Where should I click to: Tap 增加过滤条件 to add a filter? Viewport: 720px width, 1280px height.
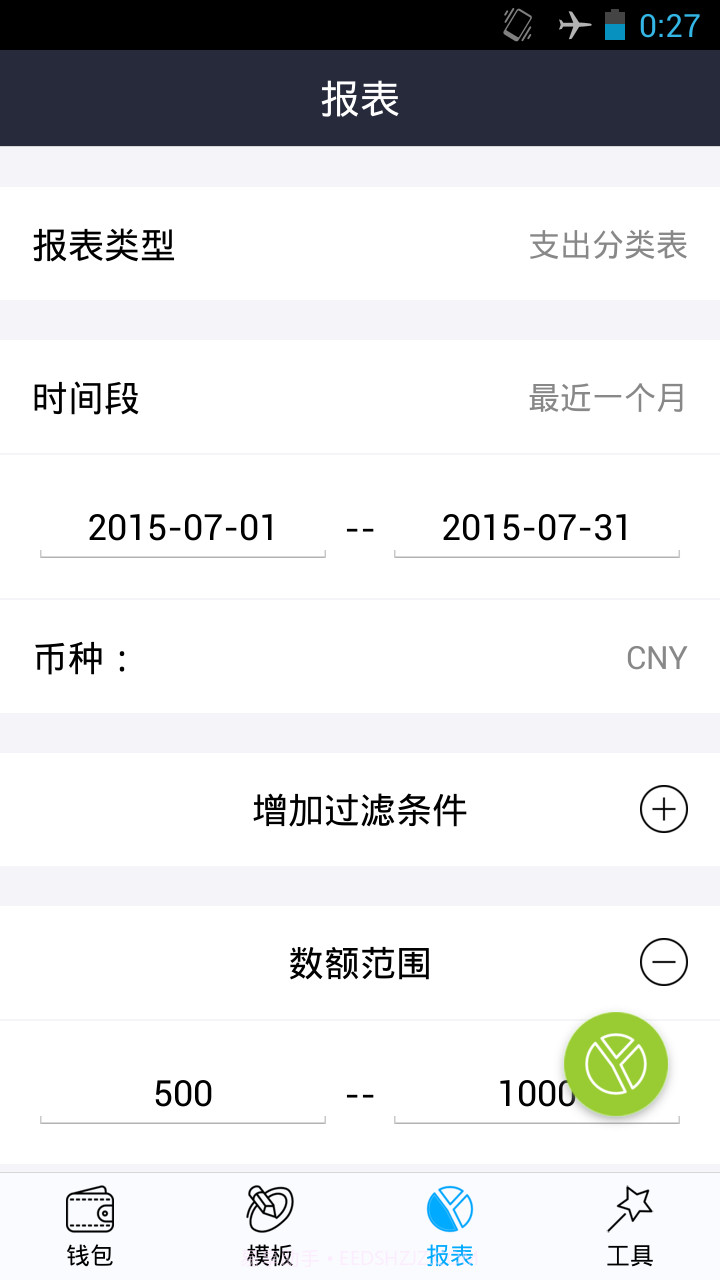click(x=361, y=809)
